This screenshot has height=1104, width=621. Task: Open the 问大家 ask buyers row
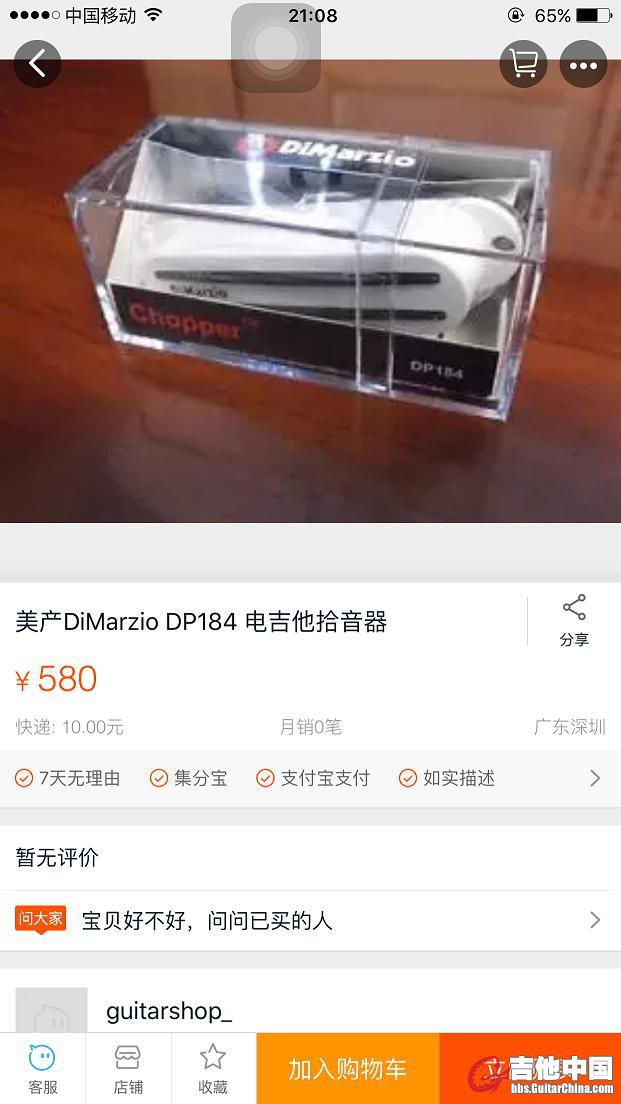tap(310, 920)
